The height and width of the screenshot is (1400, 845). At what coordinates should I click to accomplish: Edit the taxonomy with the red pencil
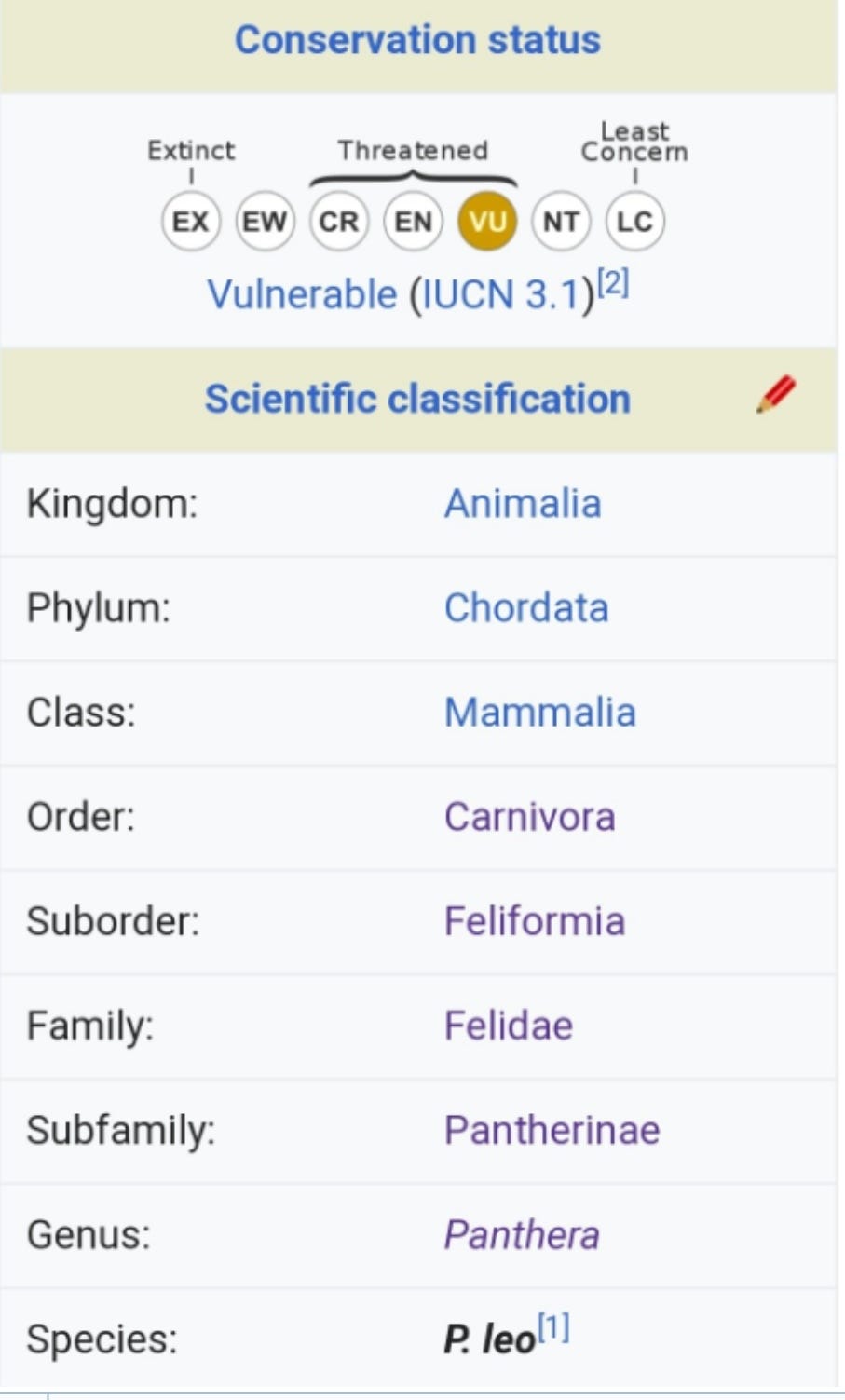[x=775, y=395]
